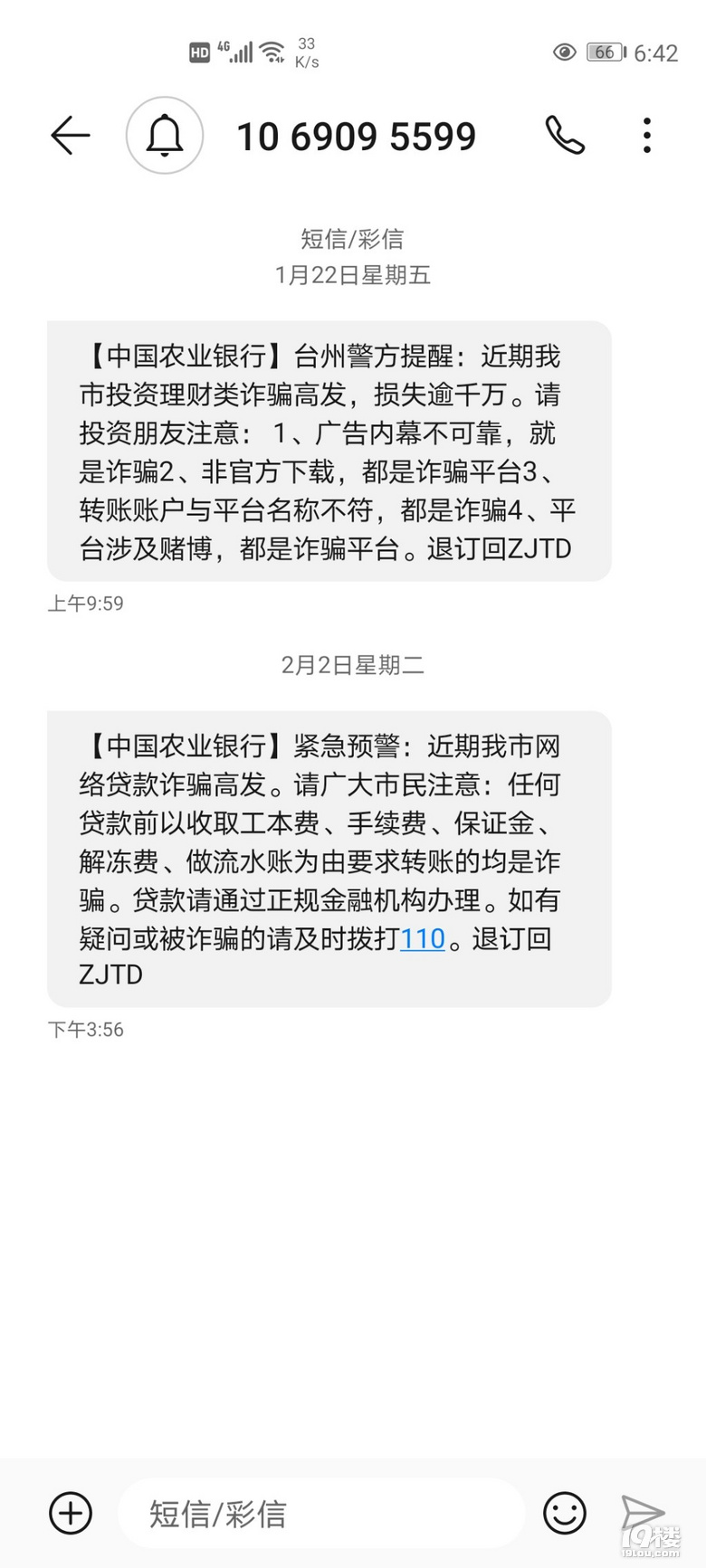Call the number using the phone icon
706x1568 pixels.
[564, 136]
